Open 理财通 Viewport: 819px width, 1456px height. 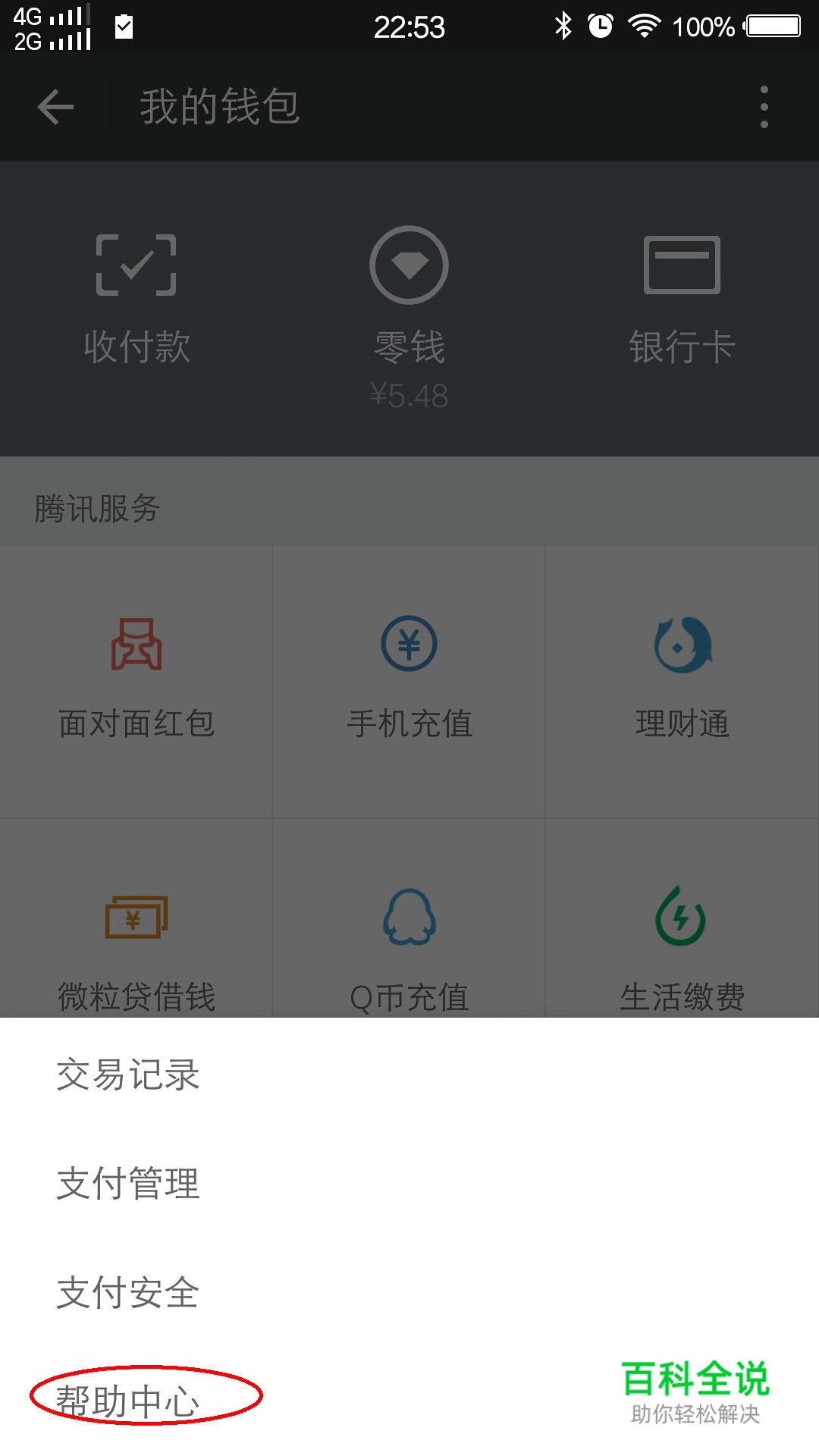pyautogui.click(x=682, y=681)
